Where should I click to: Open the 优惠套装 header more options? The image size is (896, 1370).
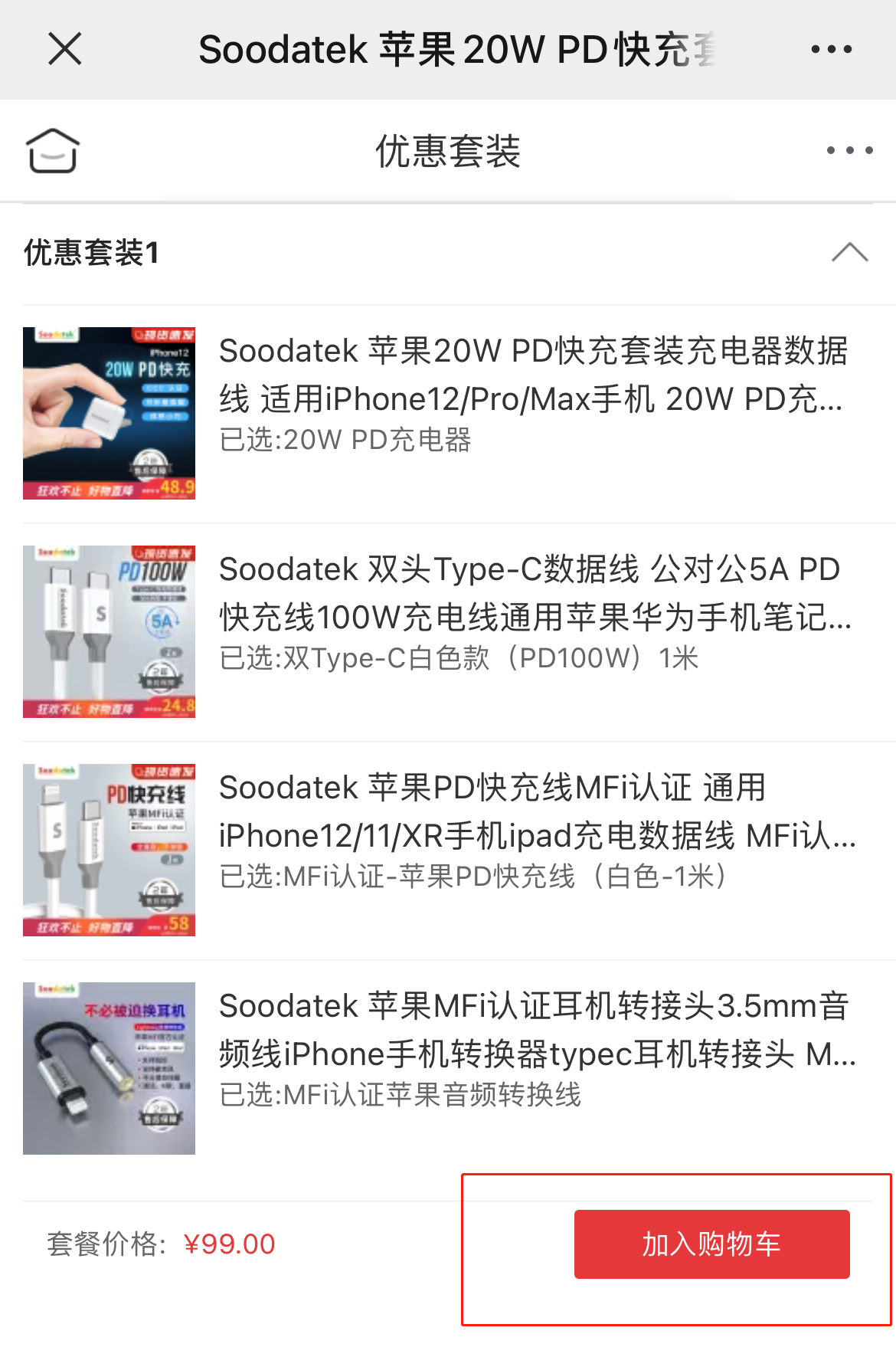[849, 151]
